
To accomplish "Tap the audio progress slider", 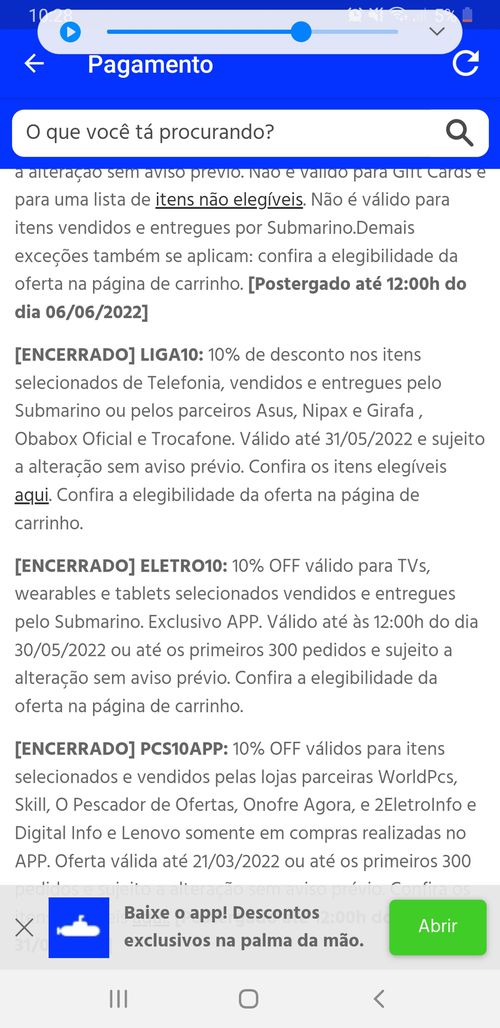I will tap(252, 31).
